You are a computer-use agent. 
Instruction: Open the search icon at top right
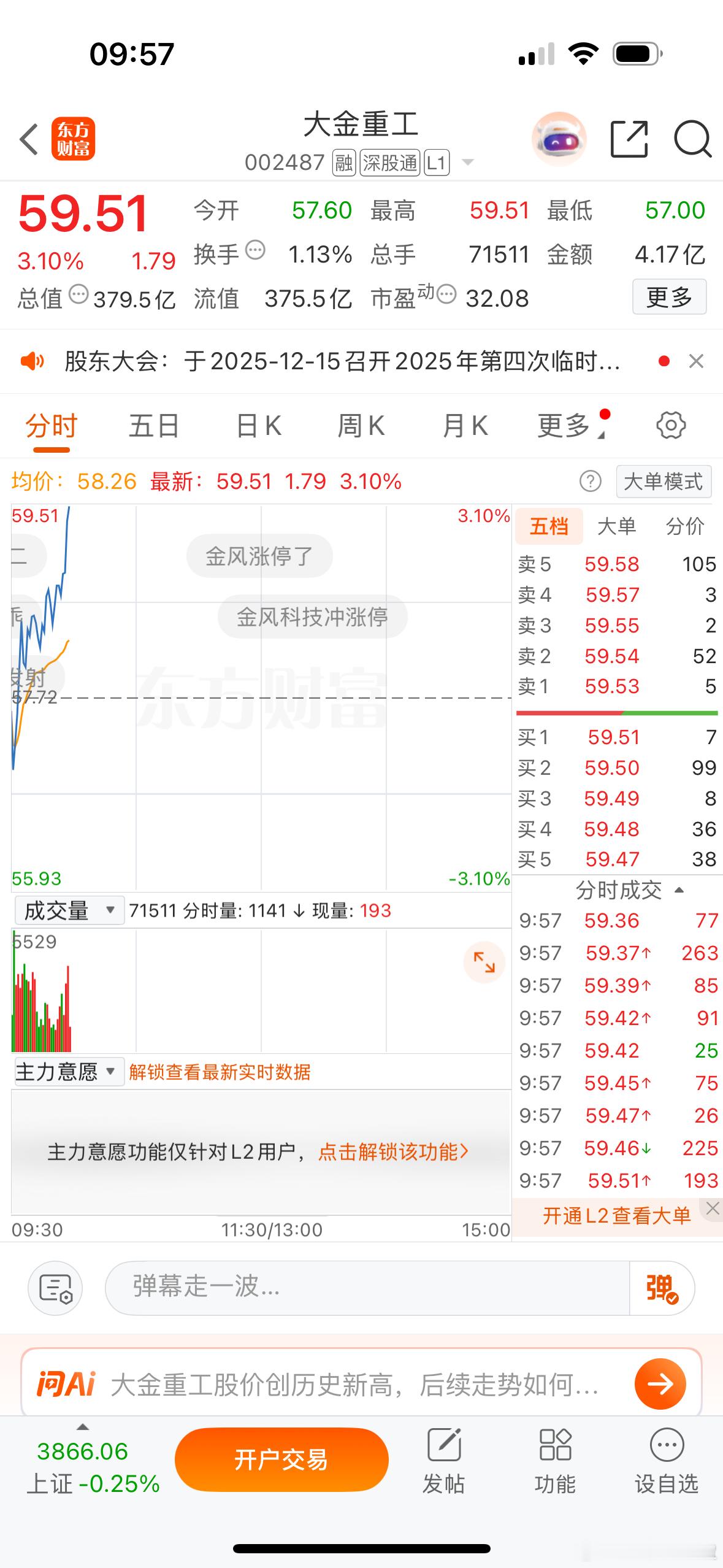click(692, 139)
